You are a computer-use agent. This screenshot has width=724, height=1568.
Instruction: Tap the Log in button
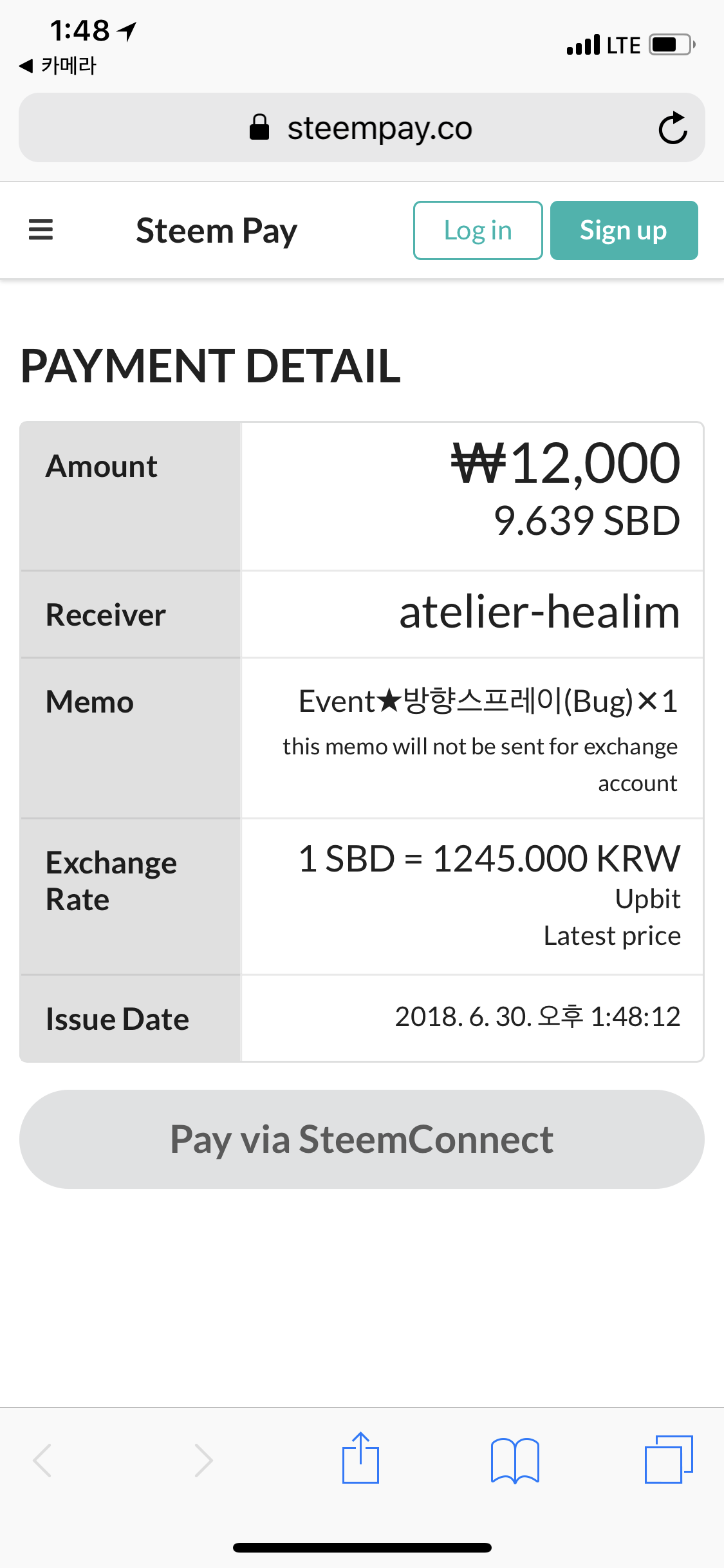(x=478, y=230)
